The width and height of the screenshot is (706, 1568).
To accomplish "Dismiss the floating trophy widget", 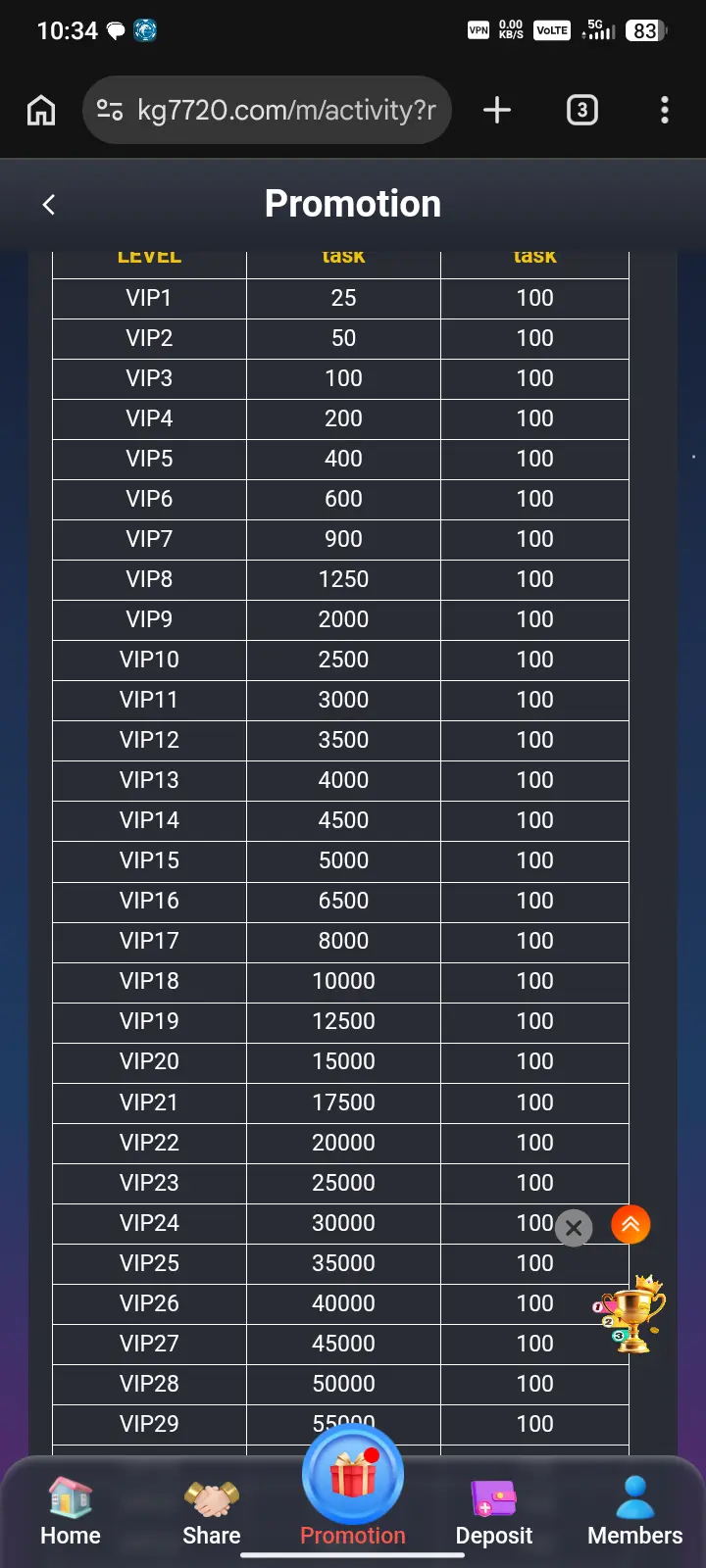I will (574, 1227).
